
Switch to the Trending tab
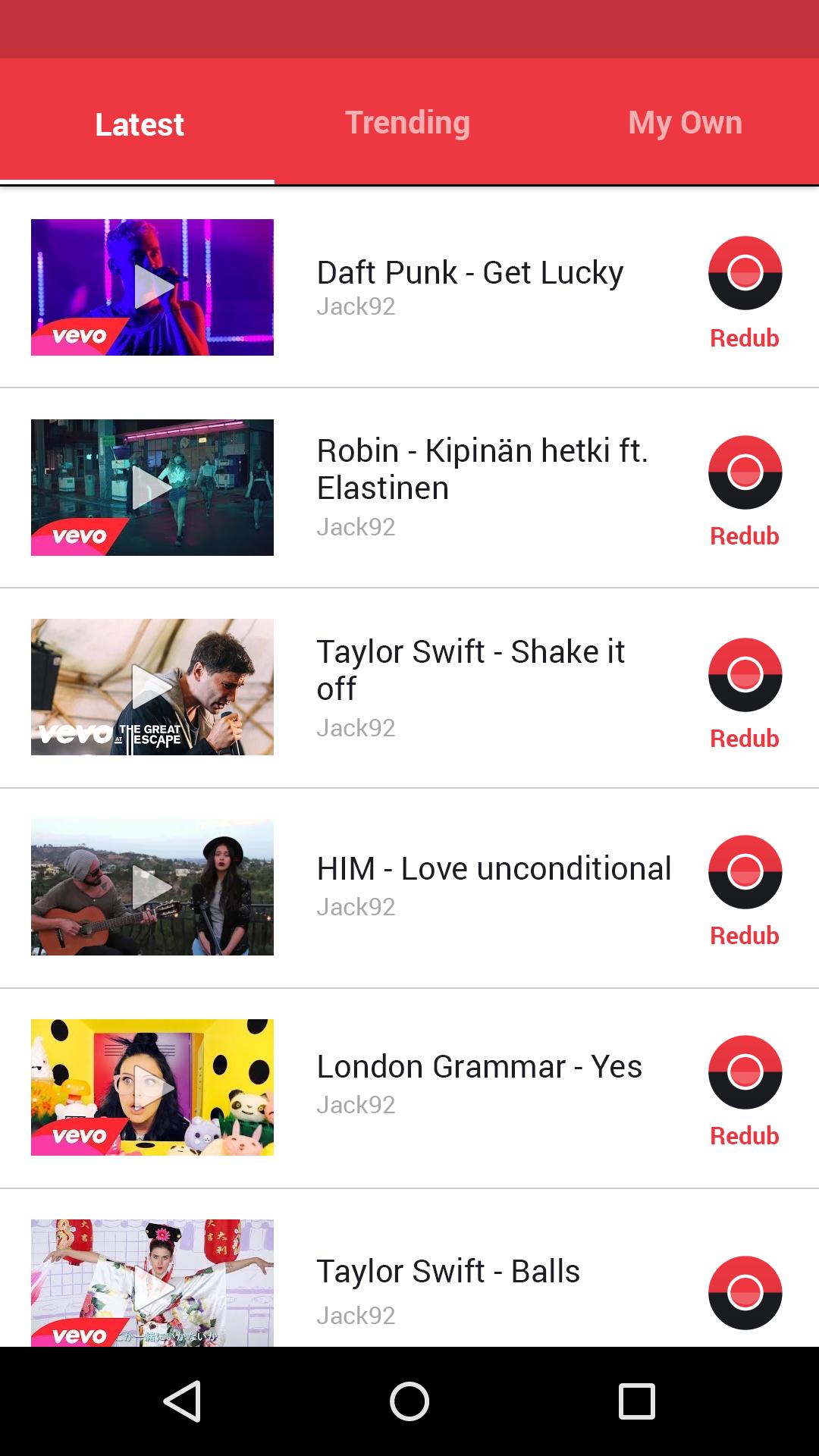pyautogui.click(x=407, y=123)
